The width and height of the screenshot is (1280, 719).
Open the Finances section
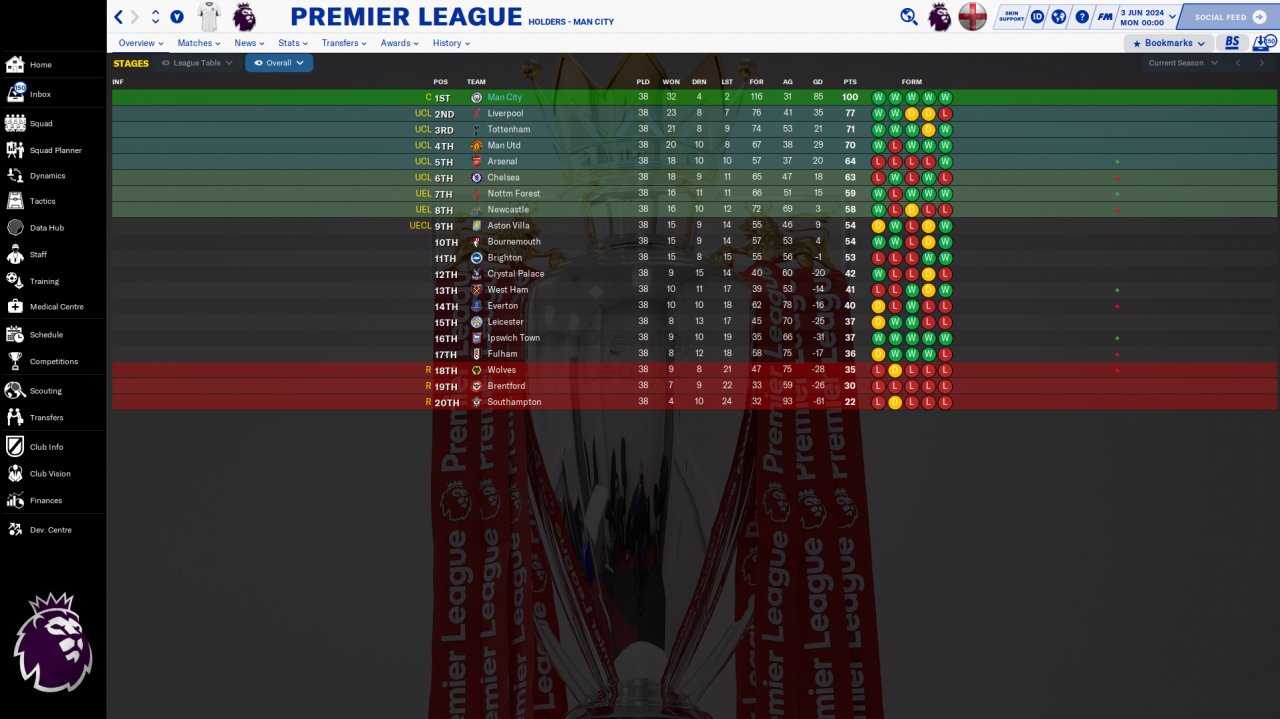coord(45,500)
